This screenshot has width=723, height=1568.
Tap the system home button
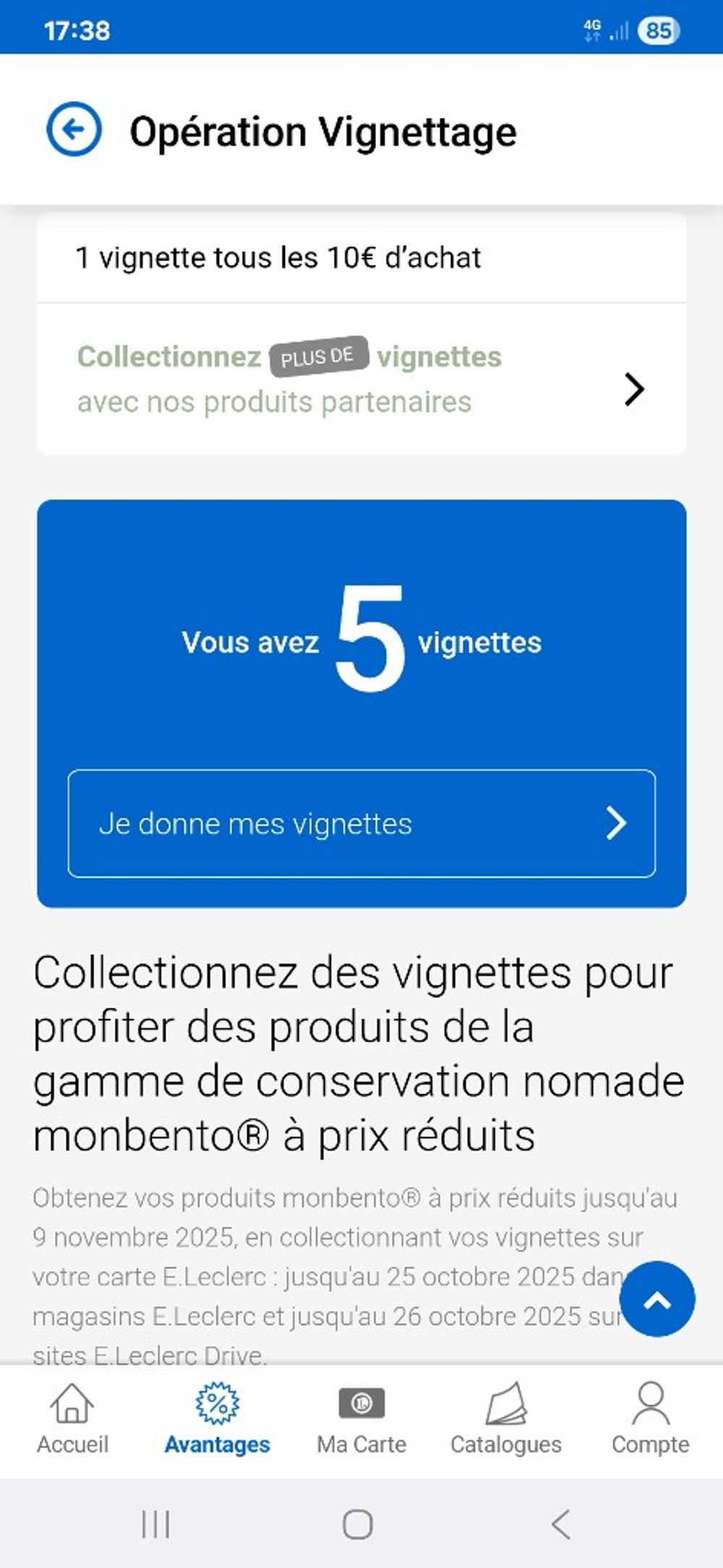(358, 1525)
